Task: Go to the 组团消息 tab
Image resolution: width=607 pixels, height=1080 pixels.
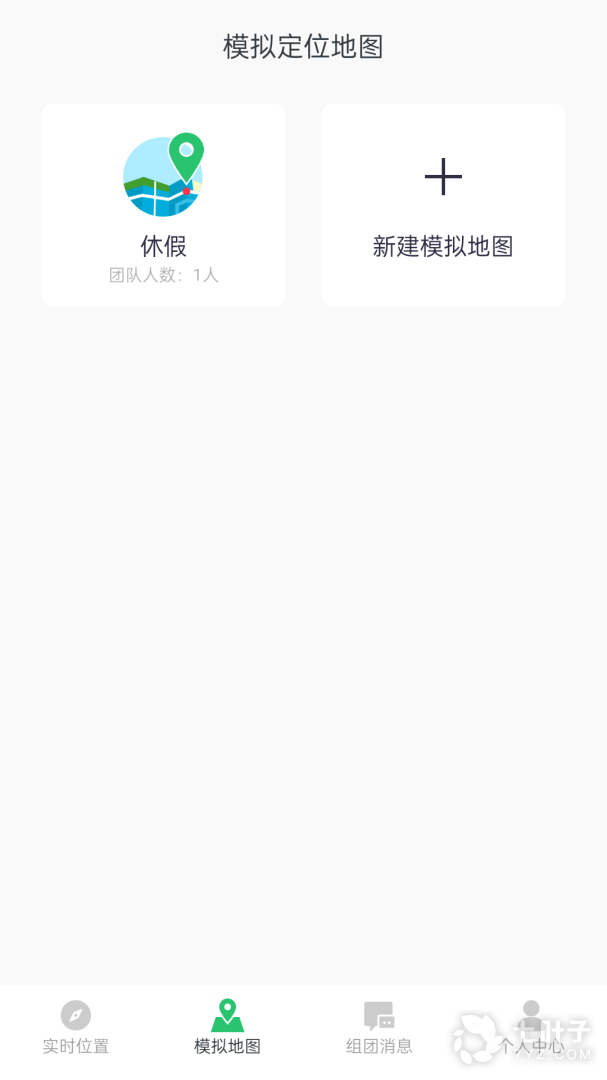Action: coord(379,1029)
